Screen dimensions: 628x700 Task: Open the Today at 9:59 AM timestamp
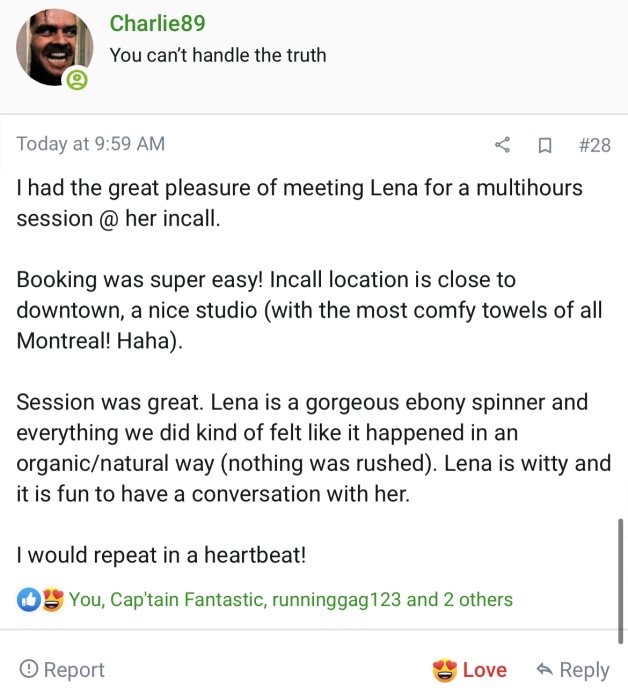point(91,144)
